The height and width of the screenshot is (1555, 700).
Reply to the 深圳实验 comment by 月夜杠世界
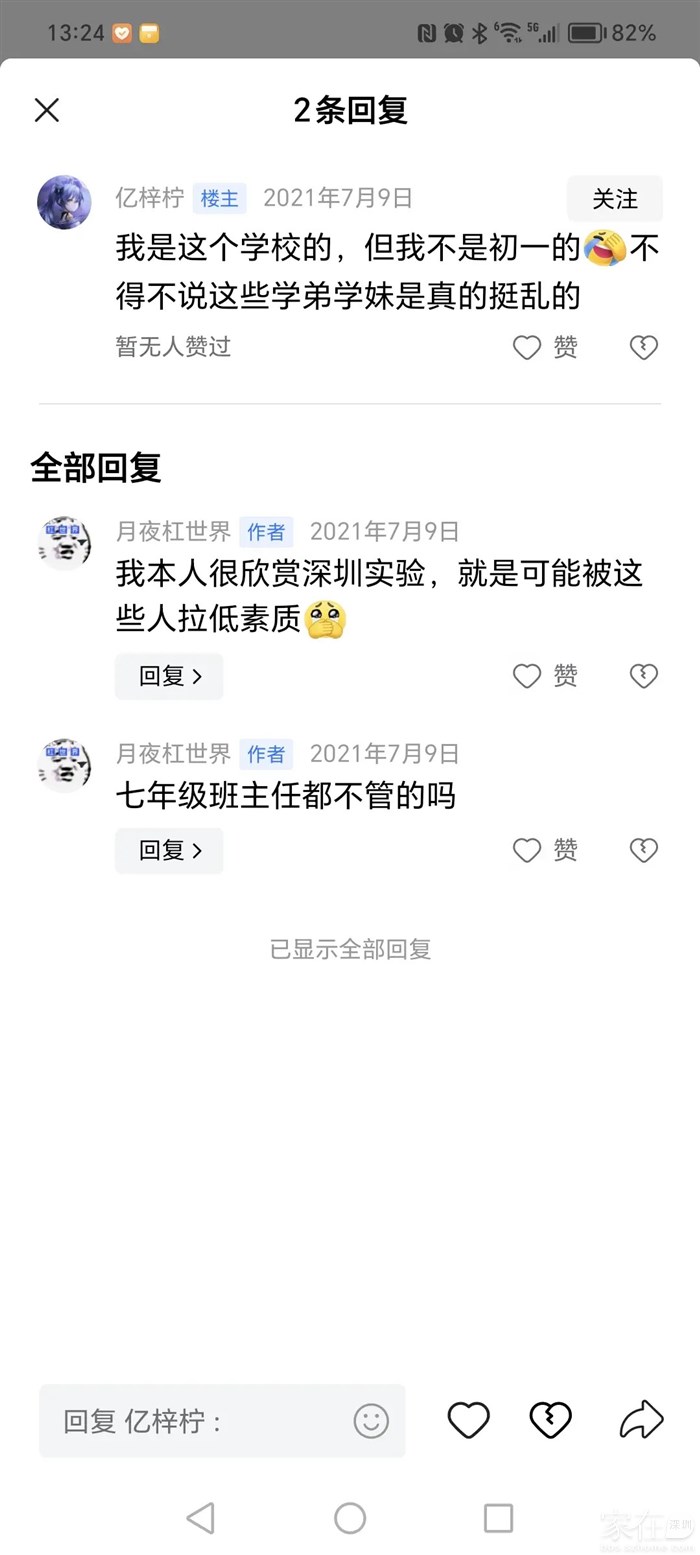169,676
